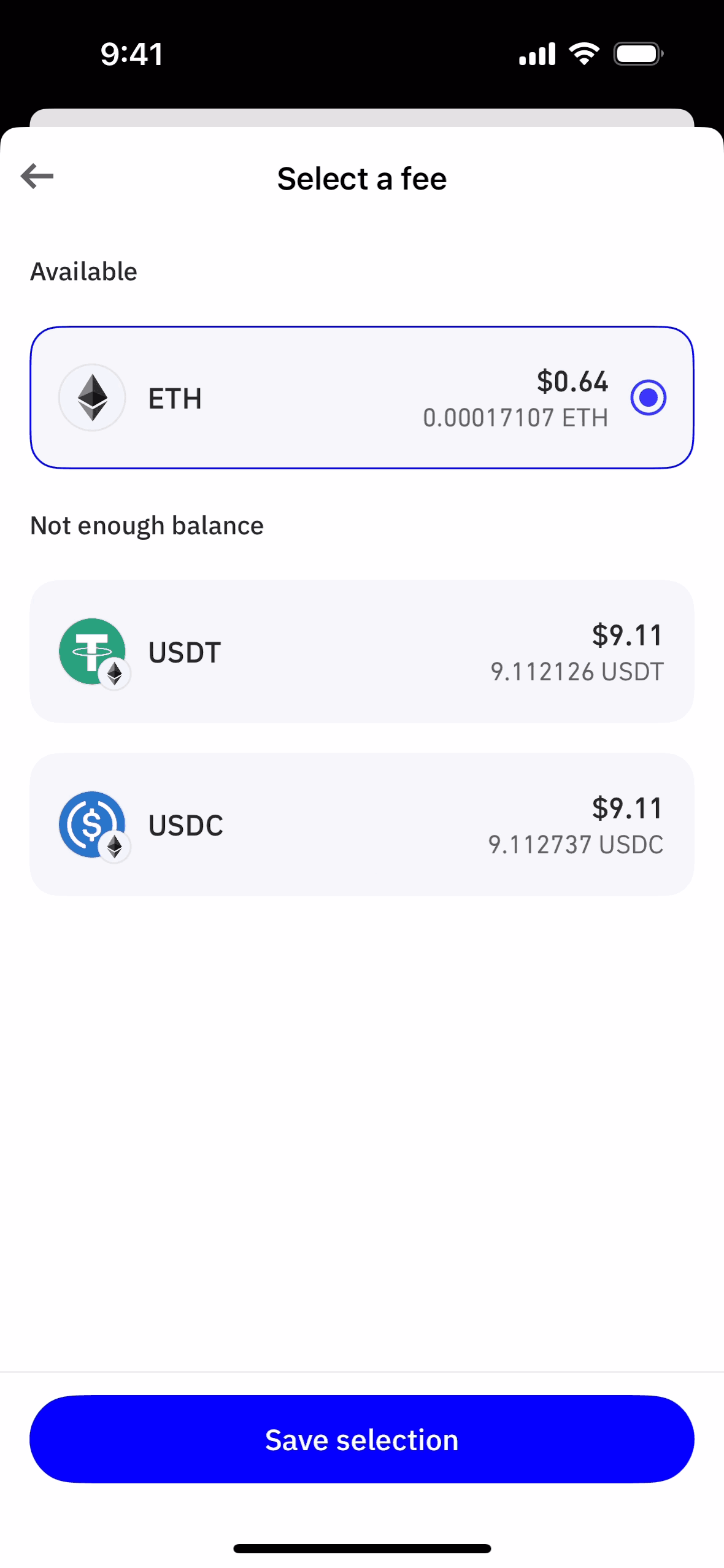
Task: Go back with the arrow icon
Action: pos(37,177)
